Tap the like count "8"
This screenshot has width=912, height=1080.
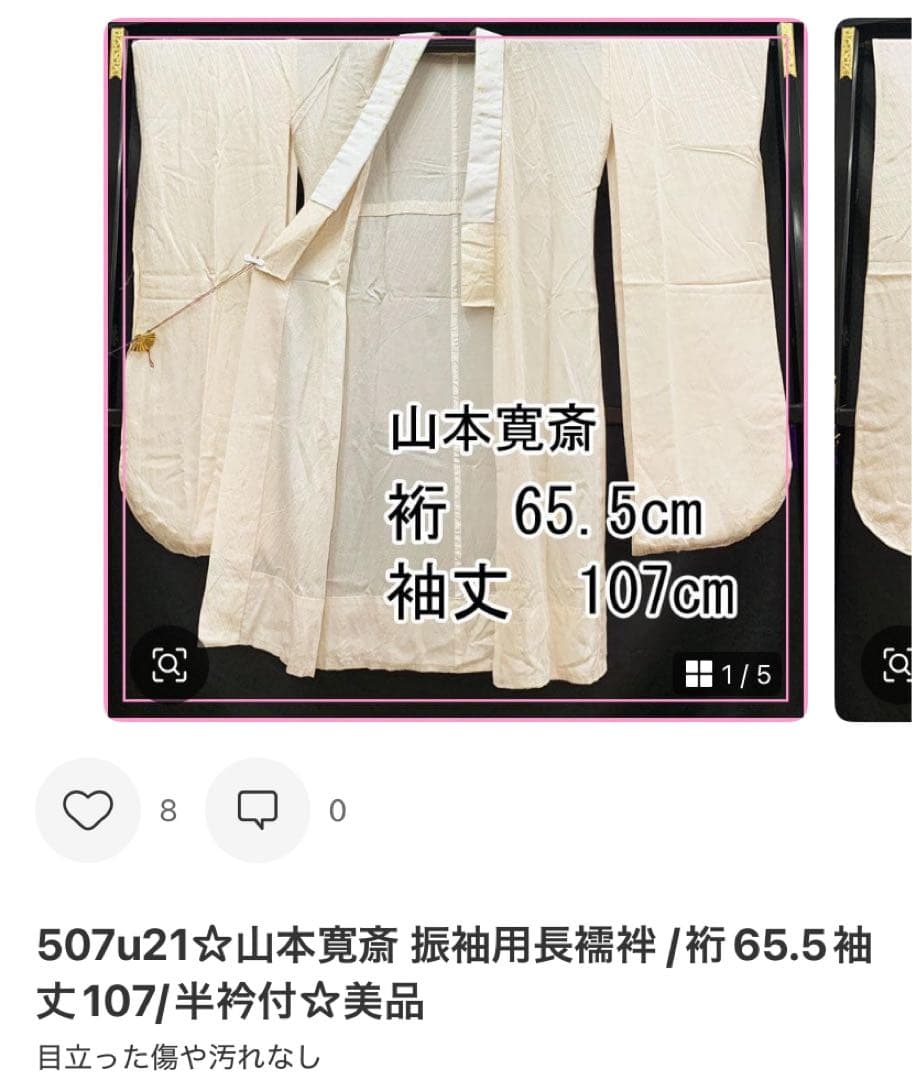point(168,808)
